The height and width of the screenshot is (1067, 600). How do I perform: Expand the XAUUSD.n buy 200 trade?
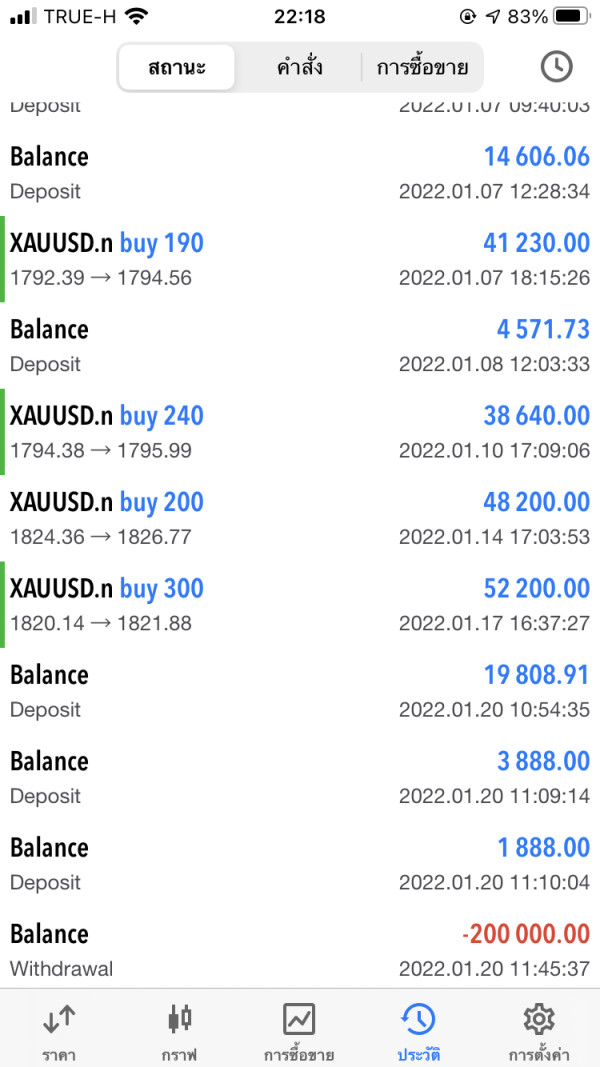[300, 518]
